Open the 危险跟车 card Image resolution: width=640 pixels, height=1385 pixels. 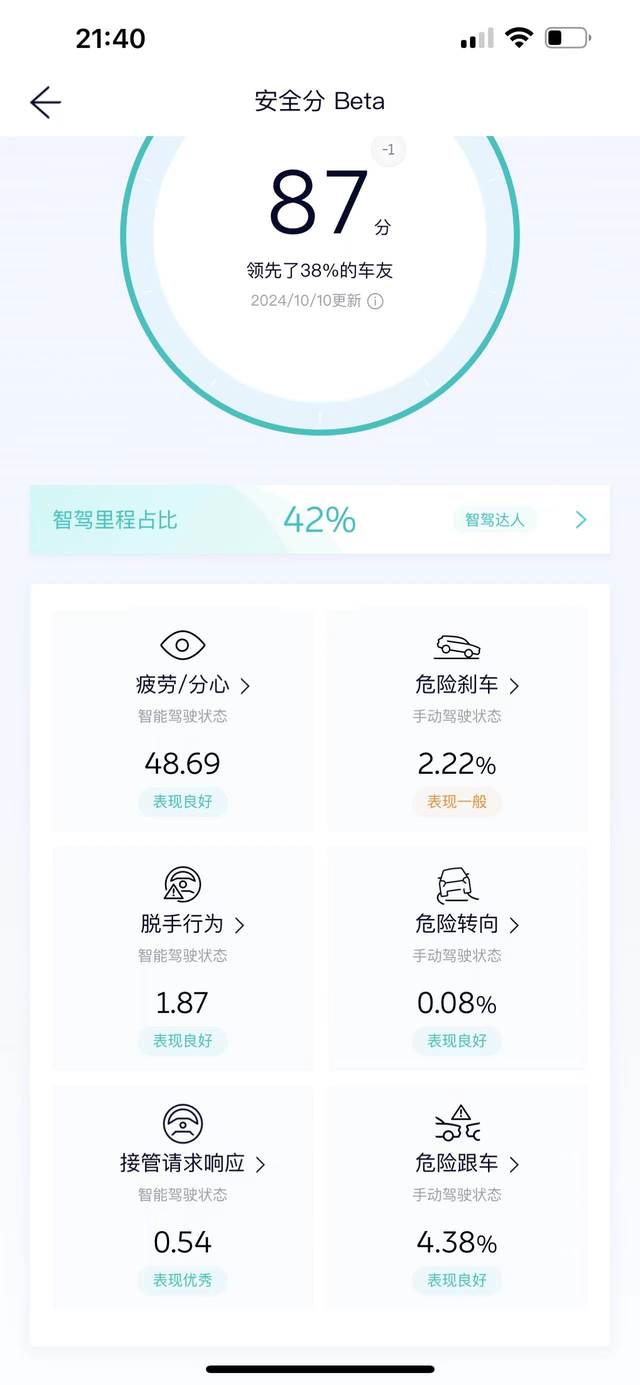(x=457, y=1198)
